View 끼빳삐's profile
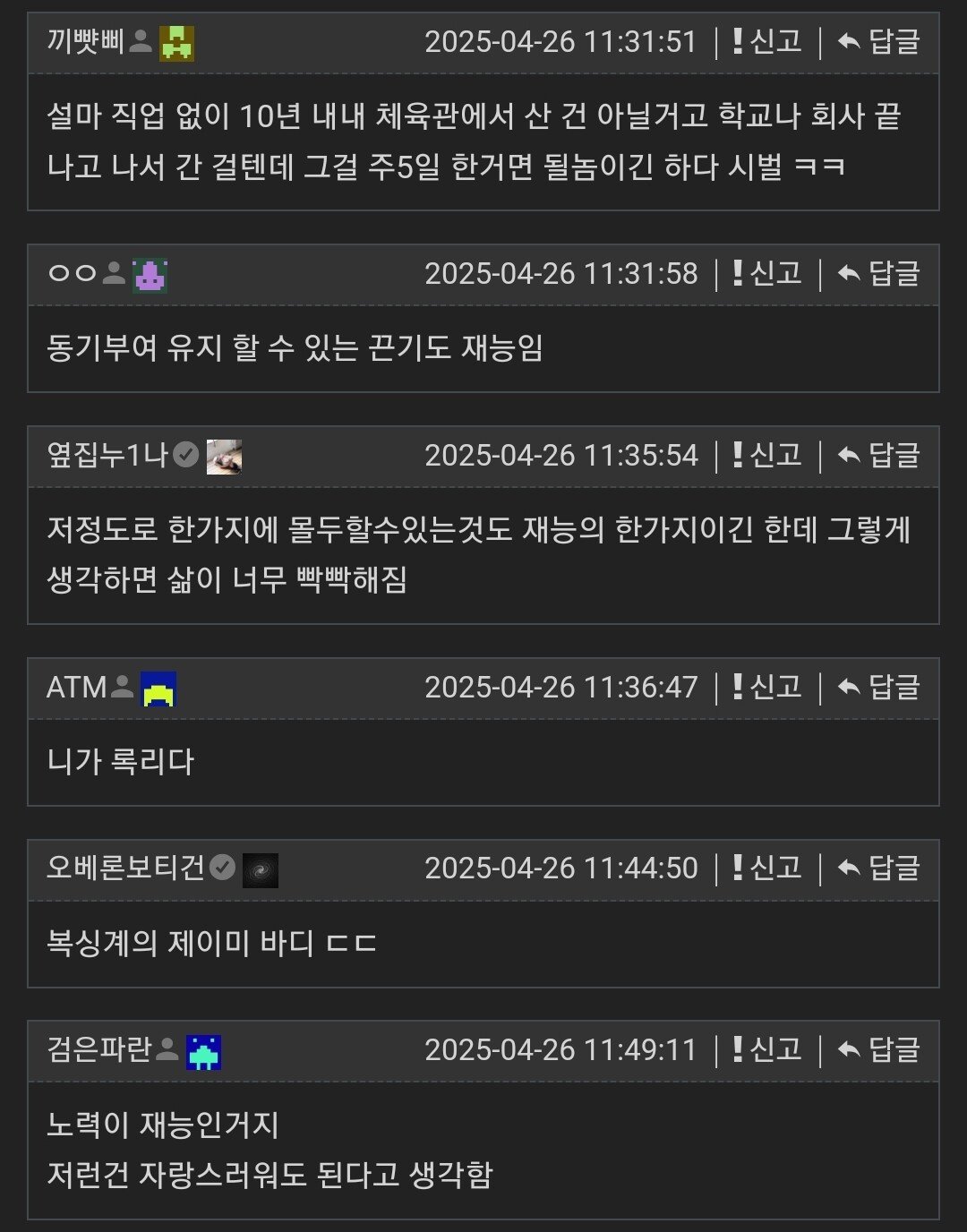 [85, 42]
